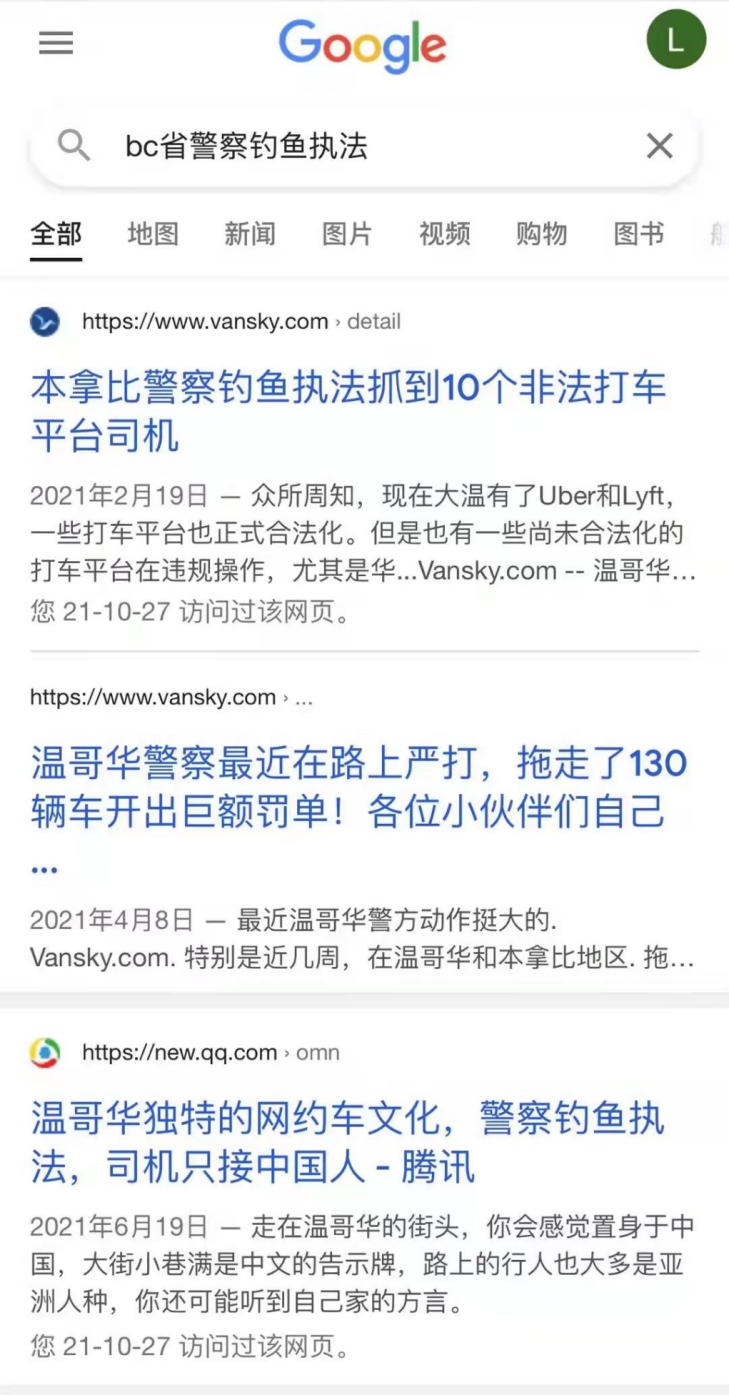Clear the search query with X

pos(659,146)
